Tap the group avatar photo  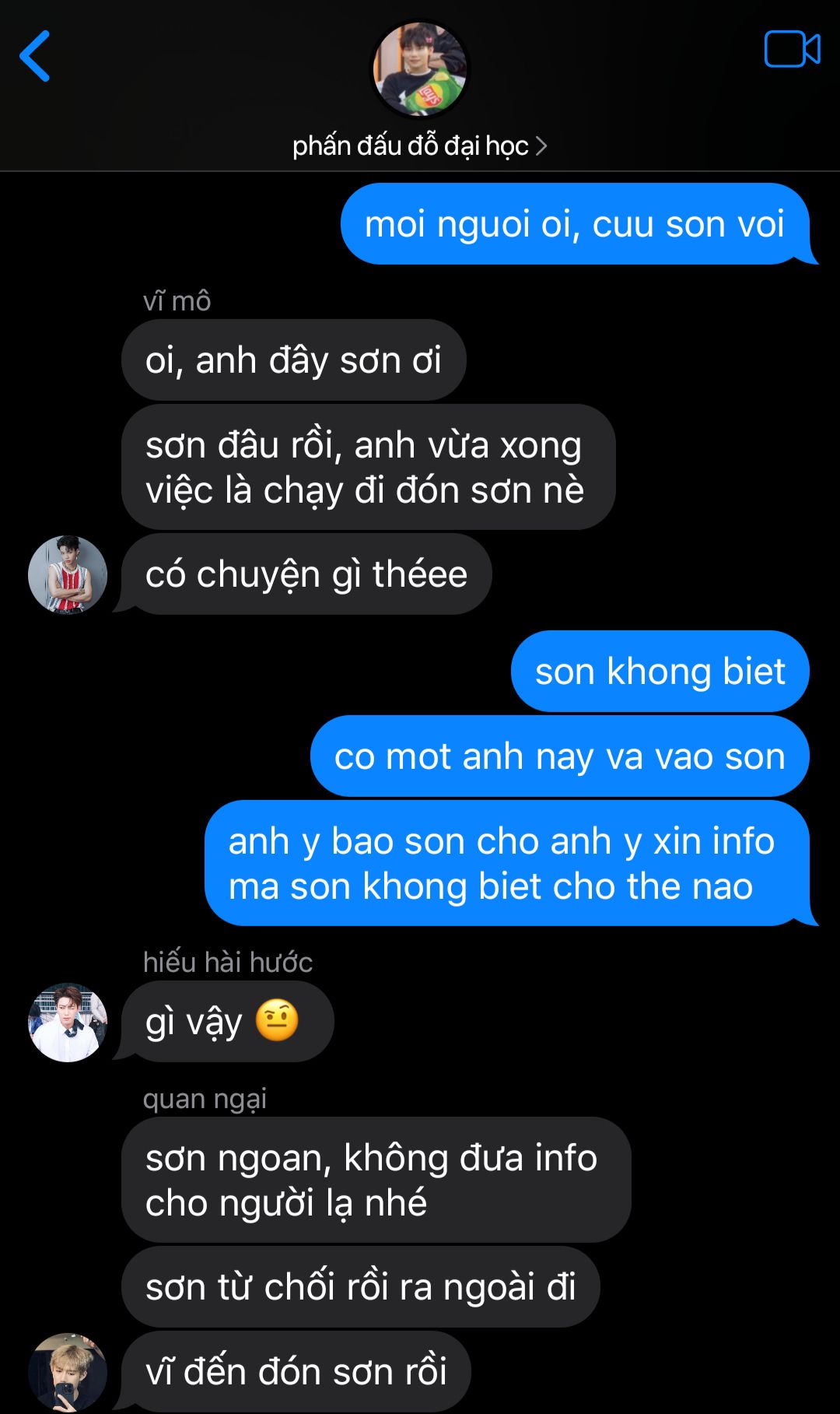coord(420,70)
